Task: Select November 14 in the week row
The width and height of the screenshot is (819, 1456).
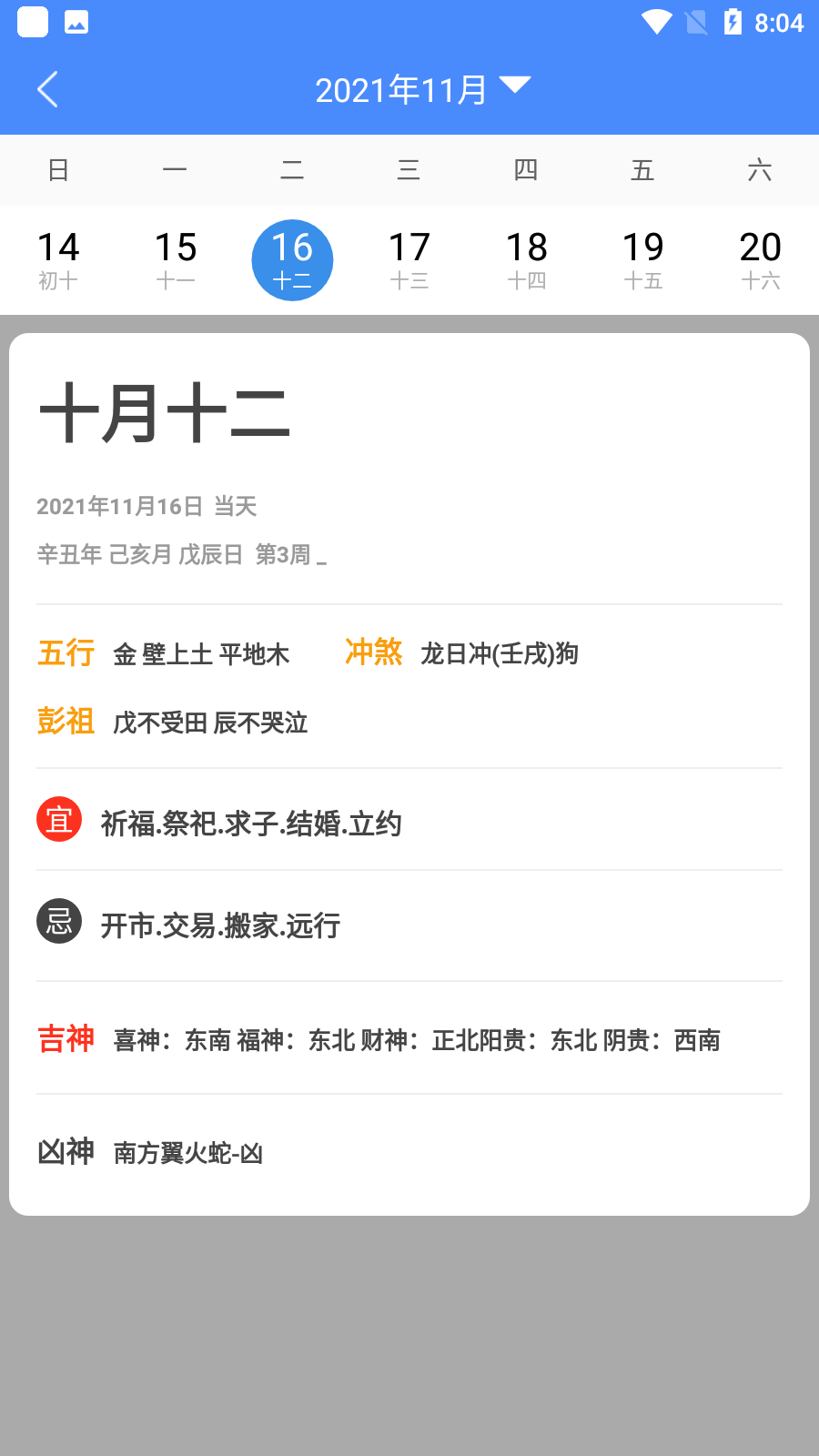Action: (58, 260)
